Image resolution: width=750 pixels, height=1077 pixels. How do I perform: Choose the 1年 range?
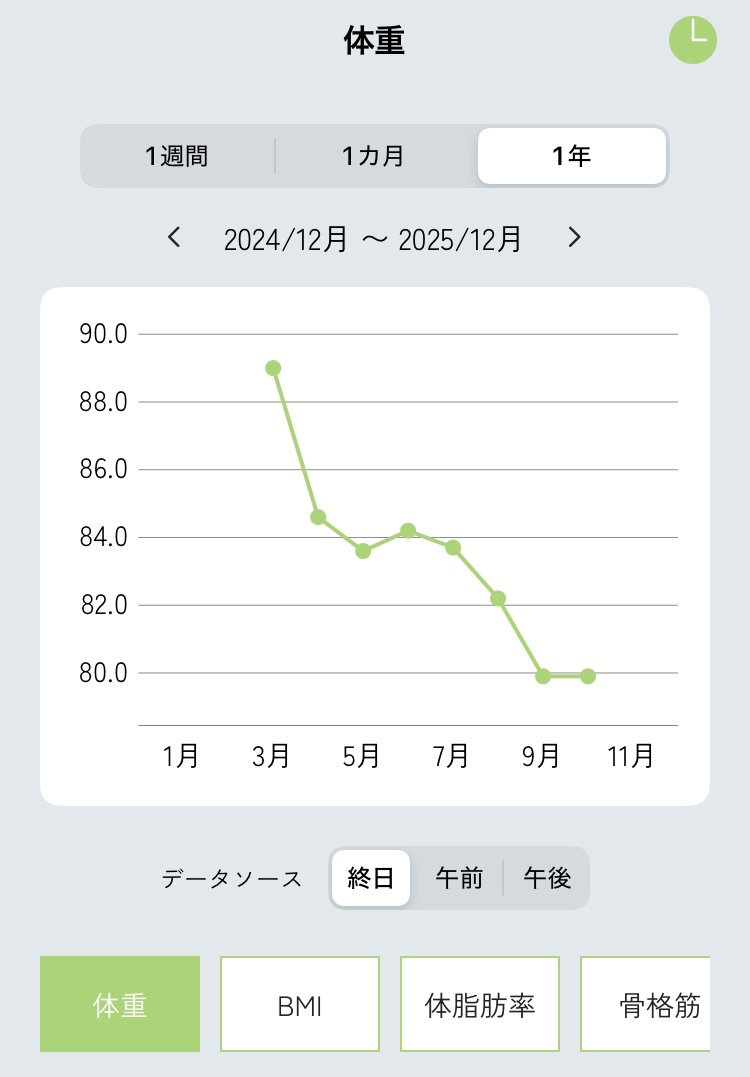point(572,156)
